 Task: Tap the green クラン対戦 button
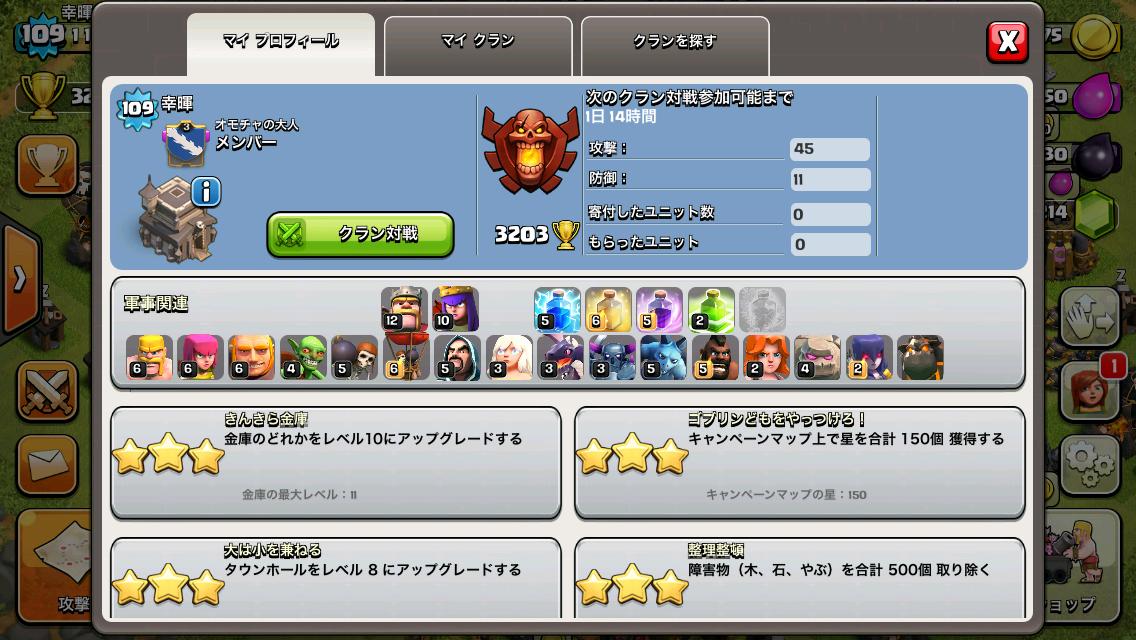pyautogui.click(x=360, y=234)
